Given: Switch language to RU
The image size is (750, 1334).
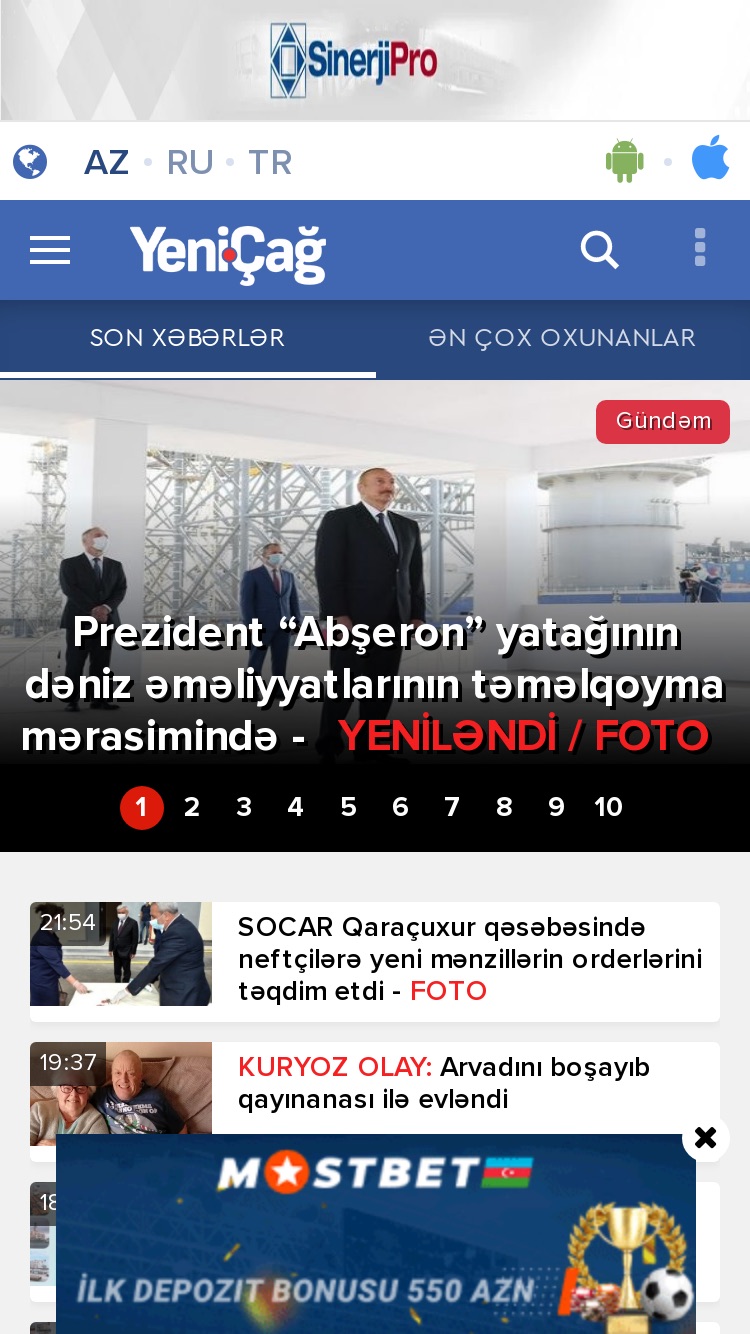Looking at the screenshot, I should (190, 162).
